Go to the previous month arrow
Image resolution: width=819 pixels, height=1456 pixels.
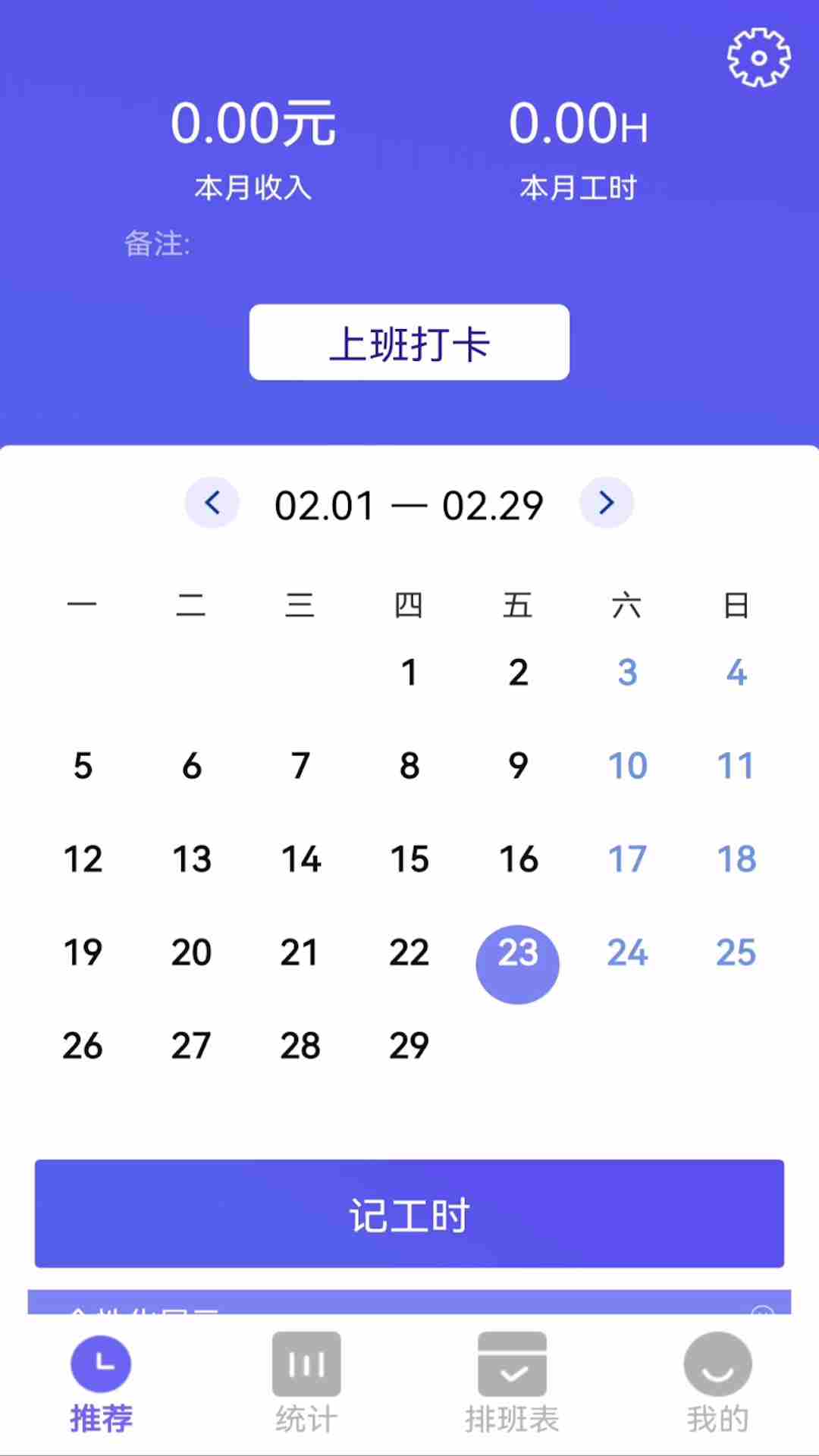[x=212, y=503]
